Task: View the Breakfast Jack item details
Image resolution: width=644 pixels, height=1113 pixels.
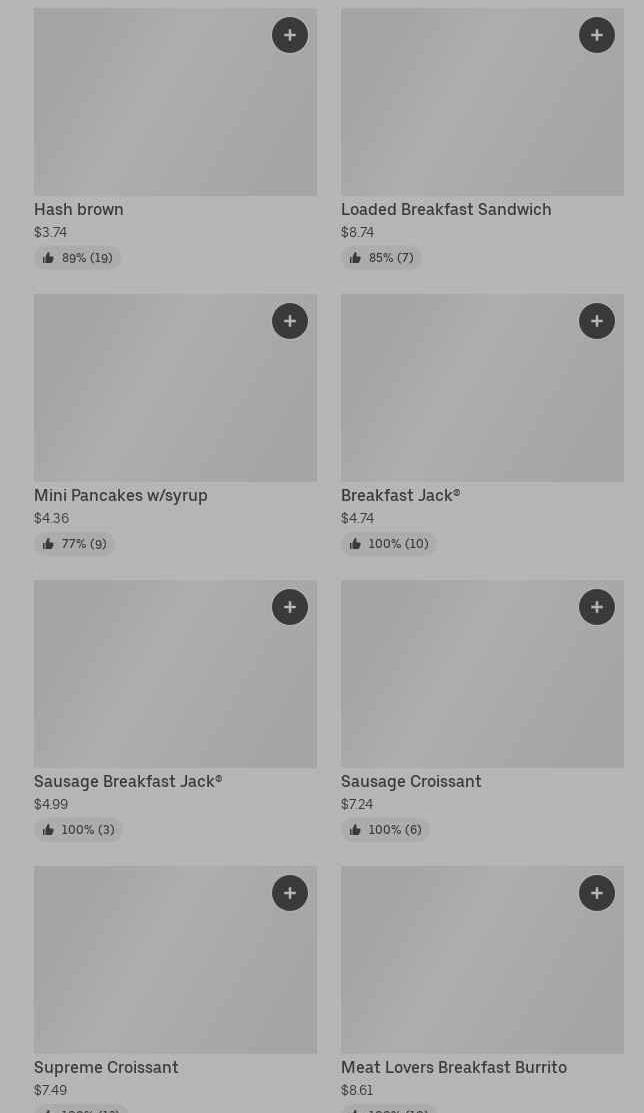Action: pos(460,400)
